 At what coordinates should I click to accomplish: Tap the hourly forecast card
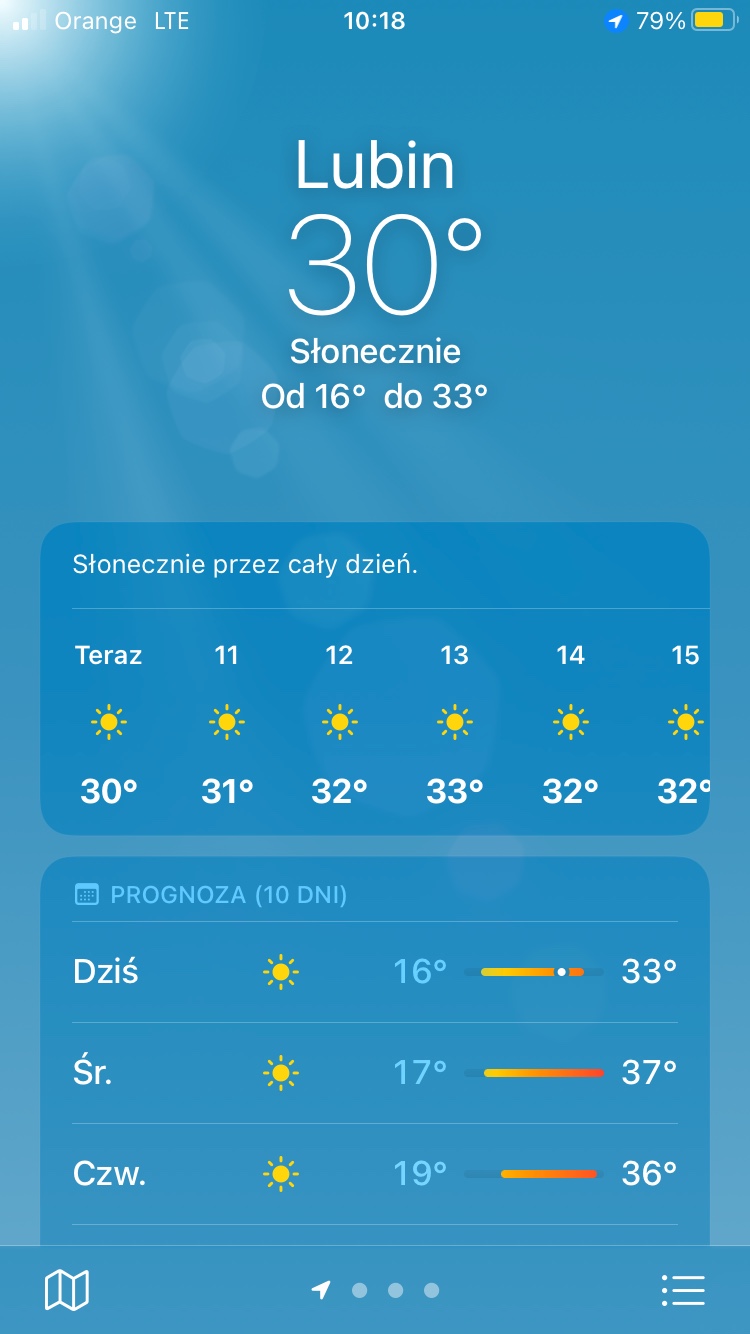[x=375, y=720]
